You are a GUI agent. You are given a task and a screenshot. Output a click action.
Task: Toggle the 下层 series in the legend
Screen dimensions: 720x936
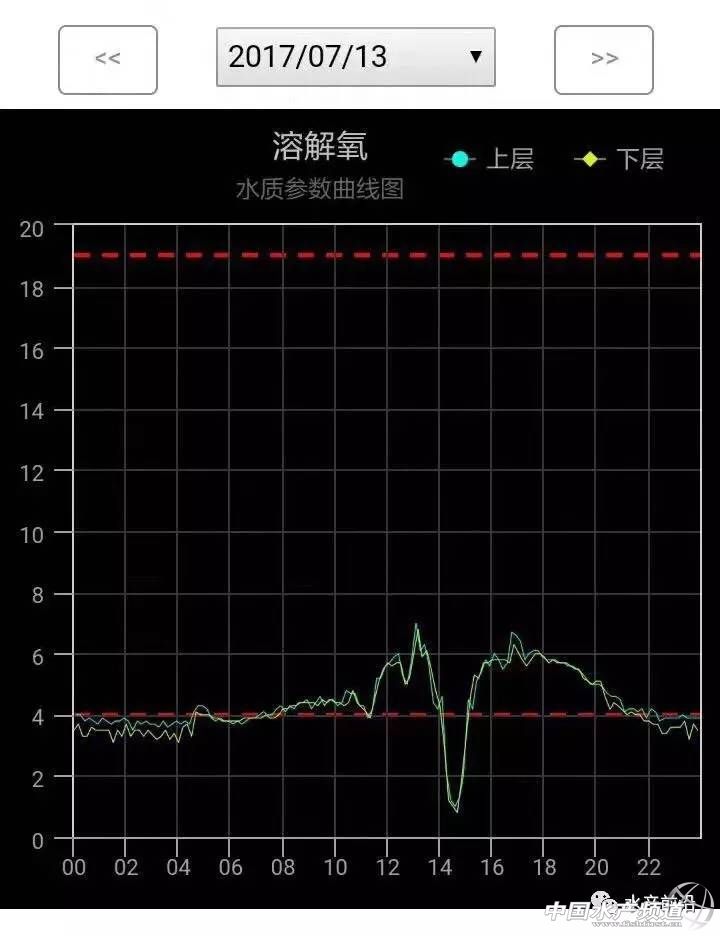[619, 159]
